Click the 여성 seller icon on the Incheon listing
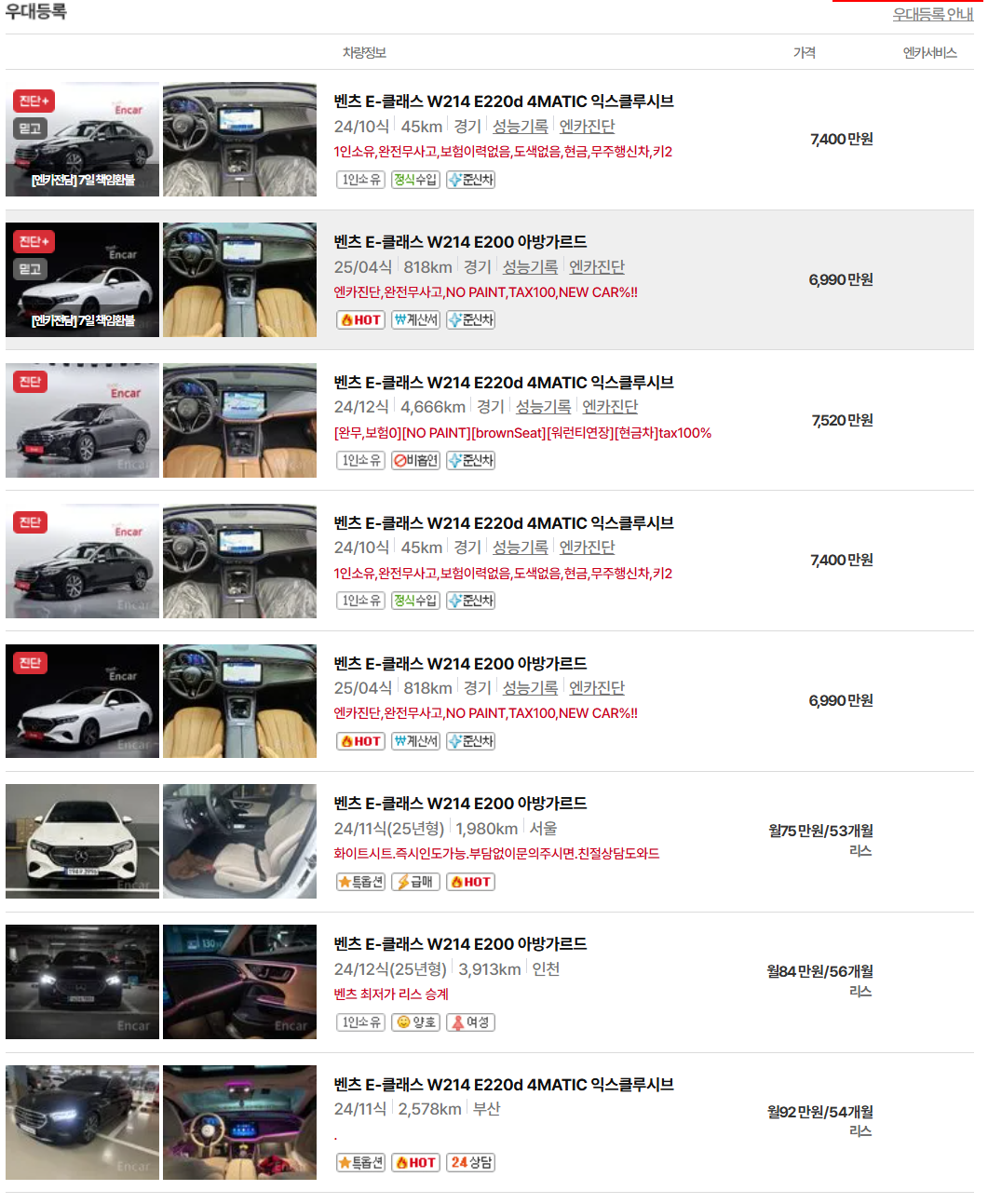The height and width of the screenshot is (1204, 988). [x=471, y=1021]
